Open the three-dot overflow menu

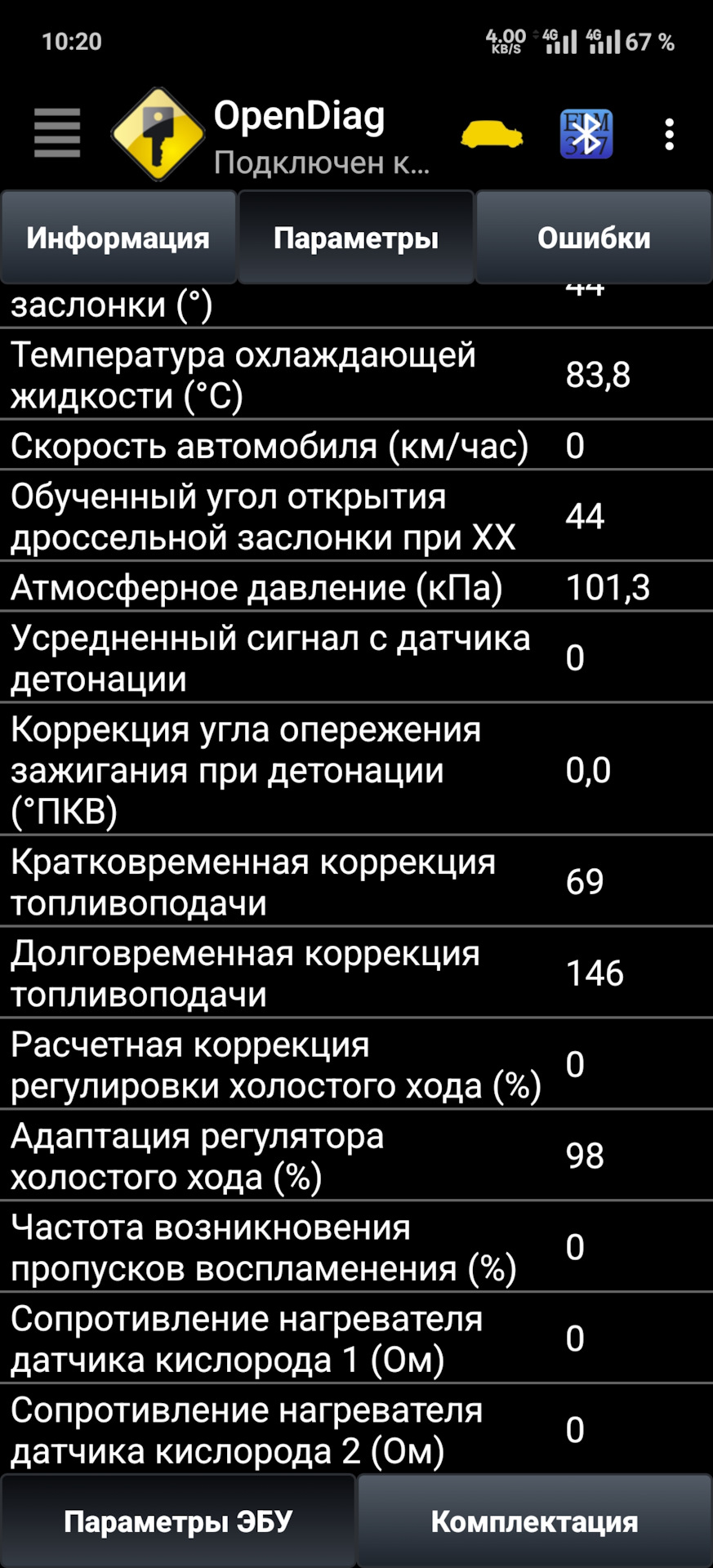[669, 135]
